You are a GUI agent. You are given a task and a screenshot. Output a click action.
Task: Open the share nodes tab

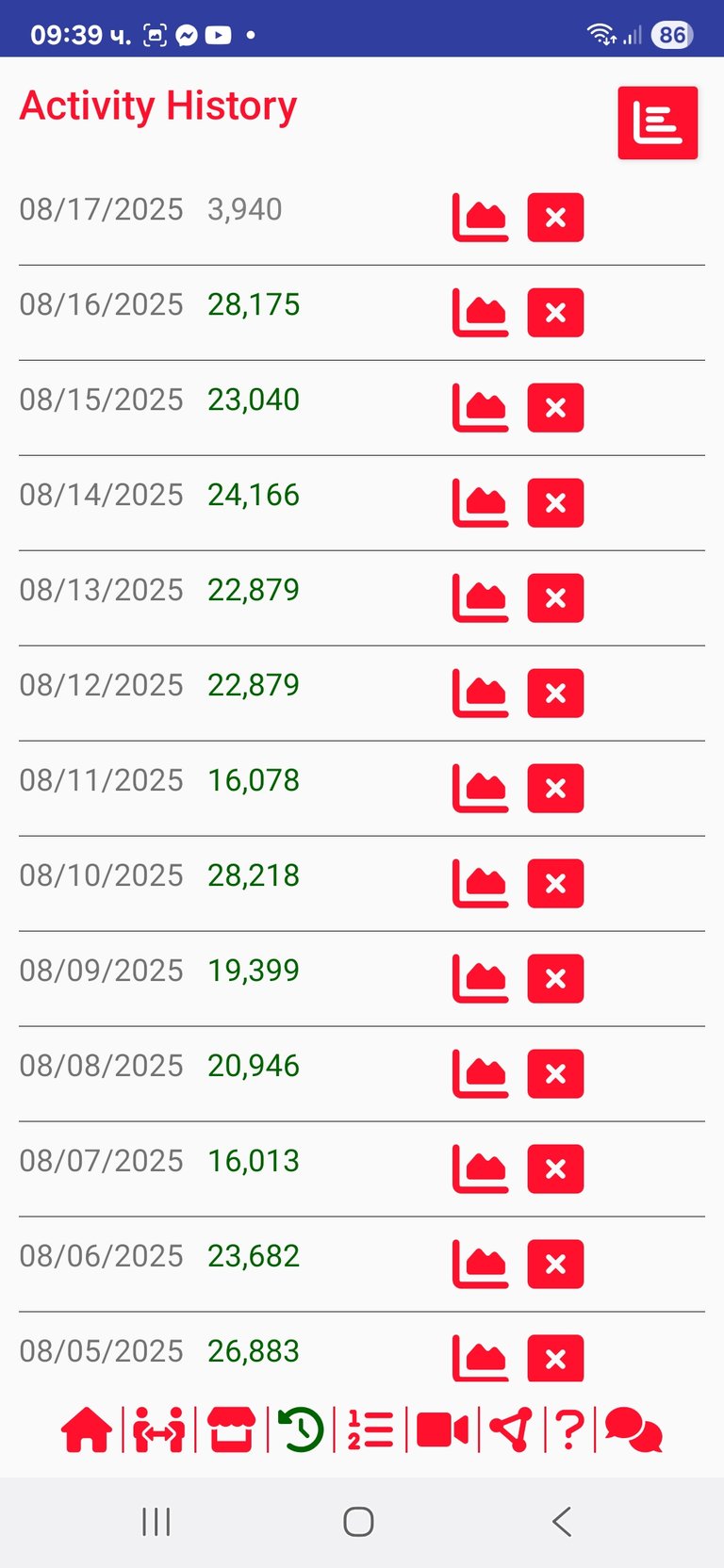coord(512,1429)
